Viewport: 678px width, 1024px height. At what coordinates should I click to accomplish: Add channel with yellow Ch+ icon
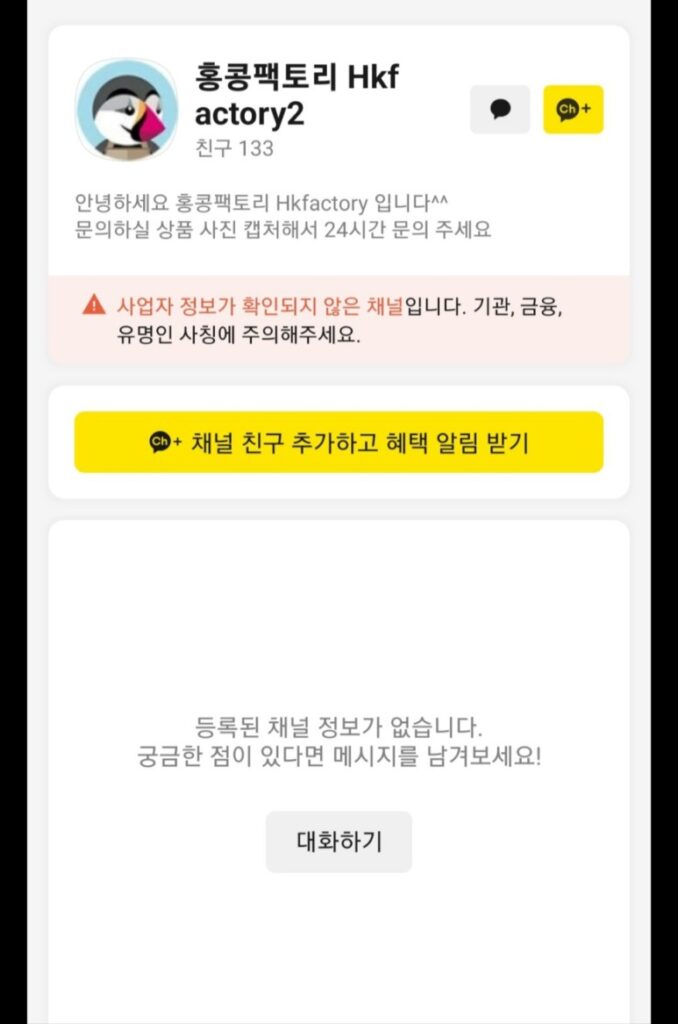click(x=573, y=109)
